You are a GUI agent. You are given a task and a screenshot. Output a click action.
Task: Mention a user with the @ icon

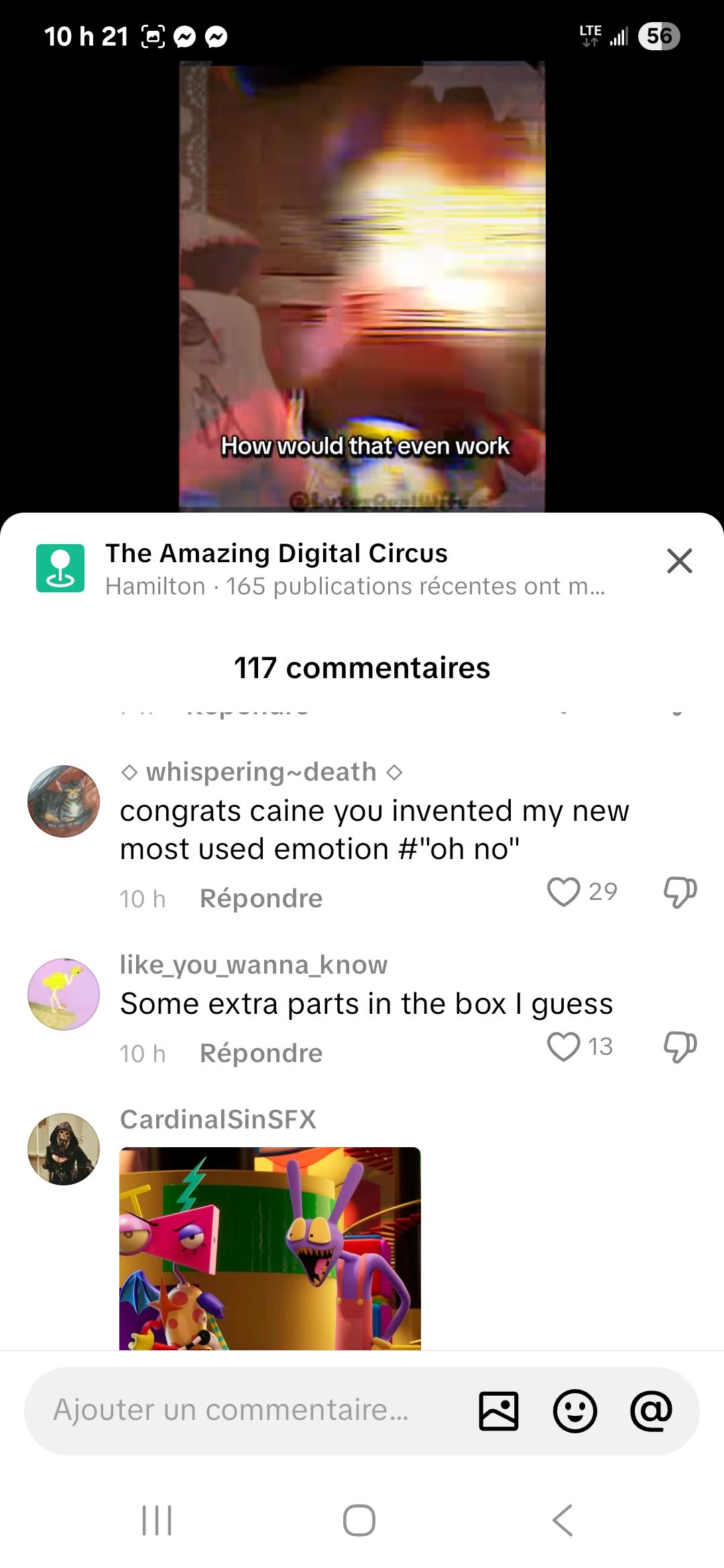[651, 1411]
